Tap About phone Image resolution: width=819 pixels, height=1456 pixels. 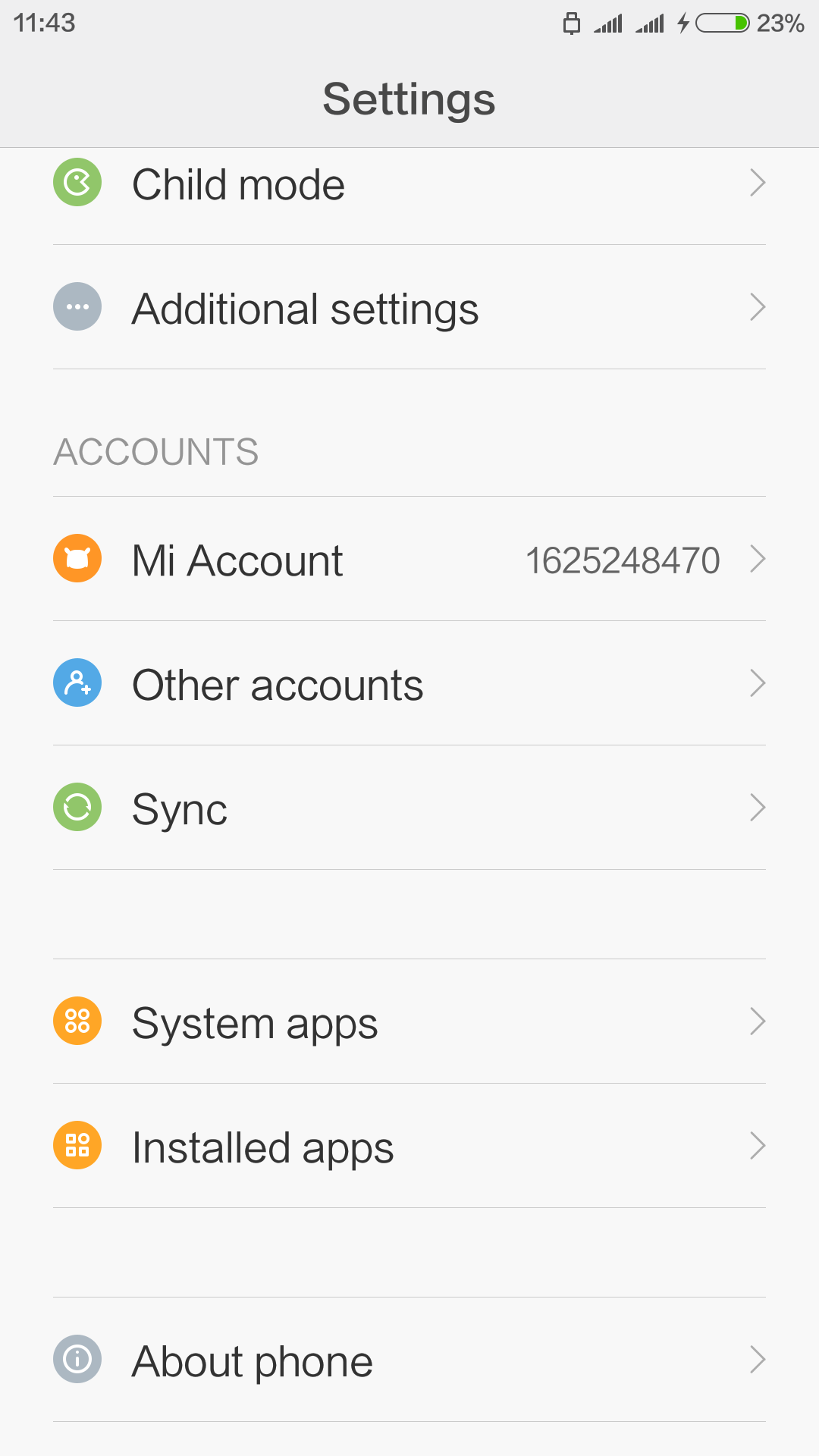[409, 1360]
